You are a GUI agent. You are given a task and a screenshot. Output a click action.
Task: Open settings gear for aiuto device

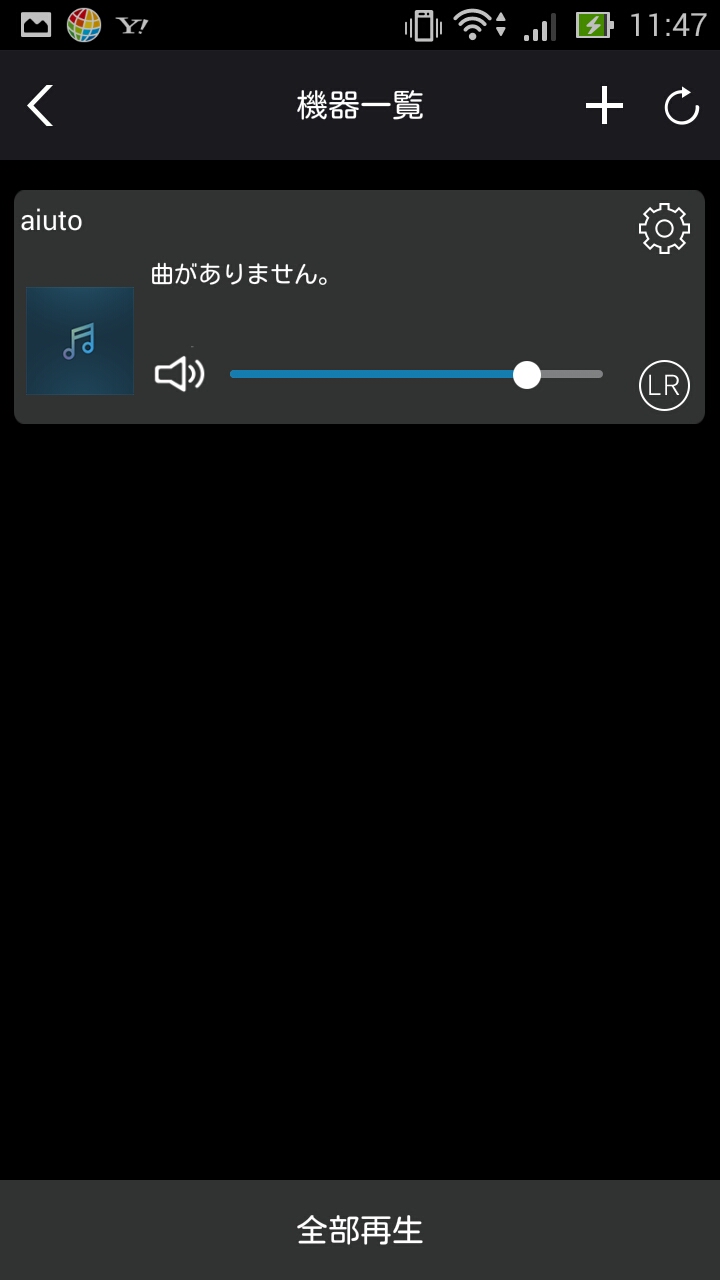(664, 229)
